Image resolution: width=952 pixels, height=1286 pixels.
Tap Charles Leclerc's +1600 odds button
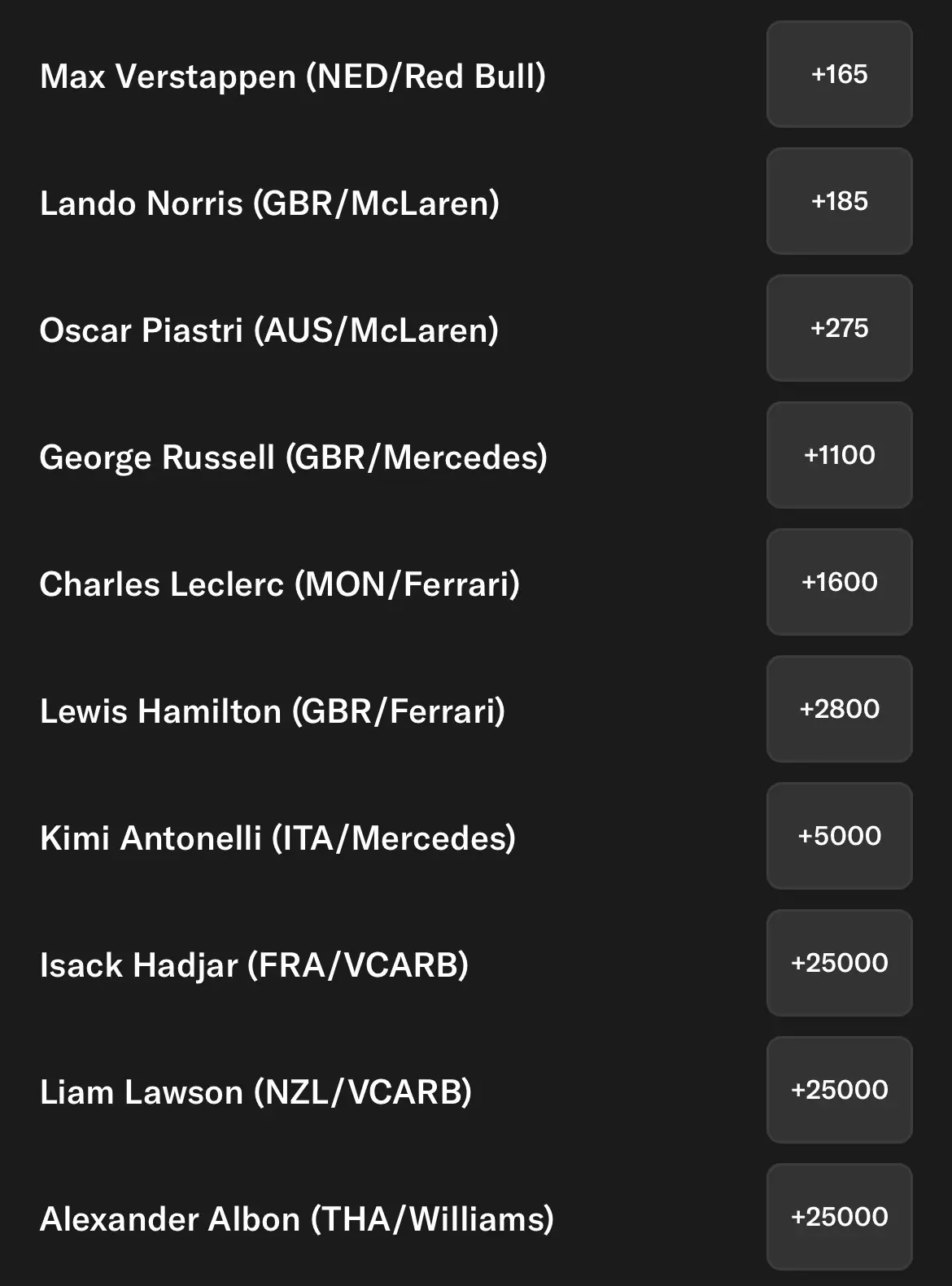[839, 582]
